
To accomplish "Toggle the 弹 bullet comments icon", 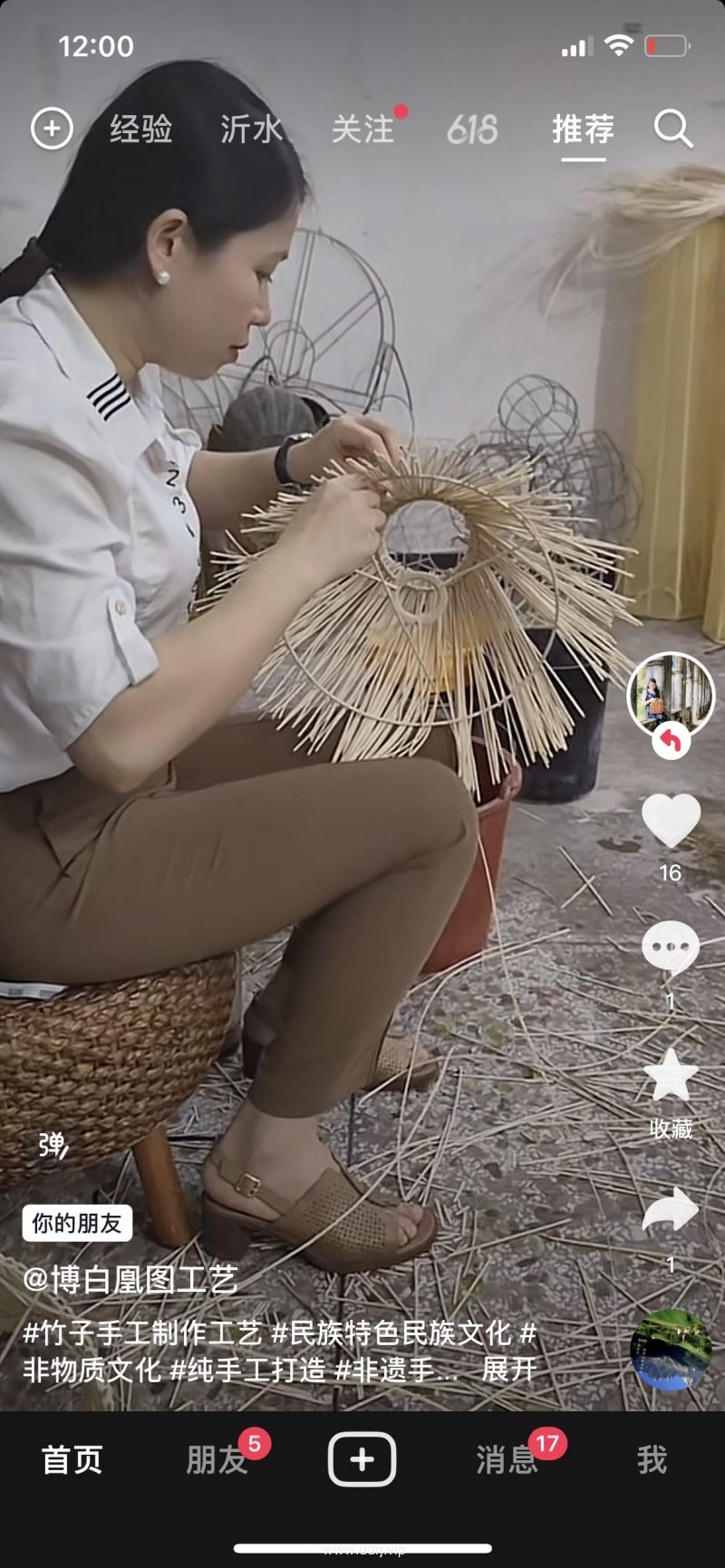I will click(x=53, y=1145).
